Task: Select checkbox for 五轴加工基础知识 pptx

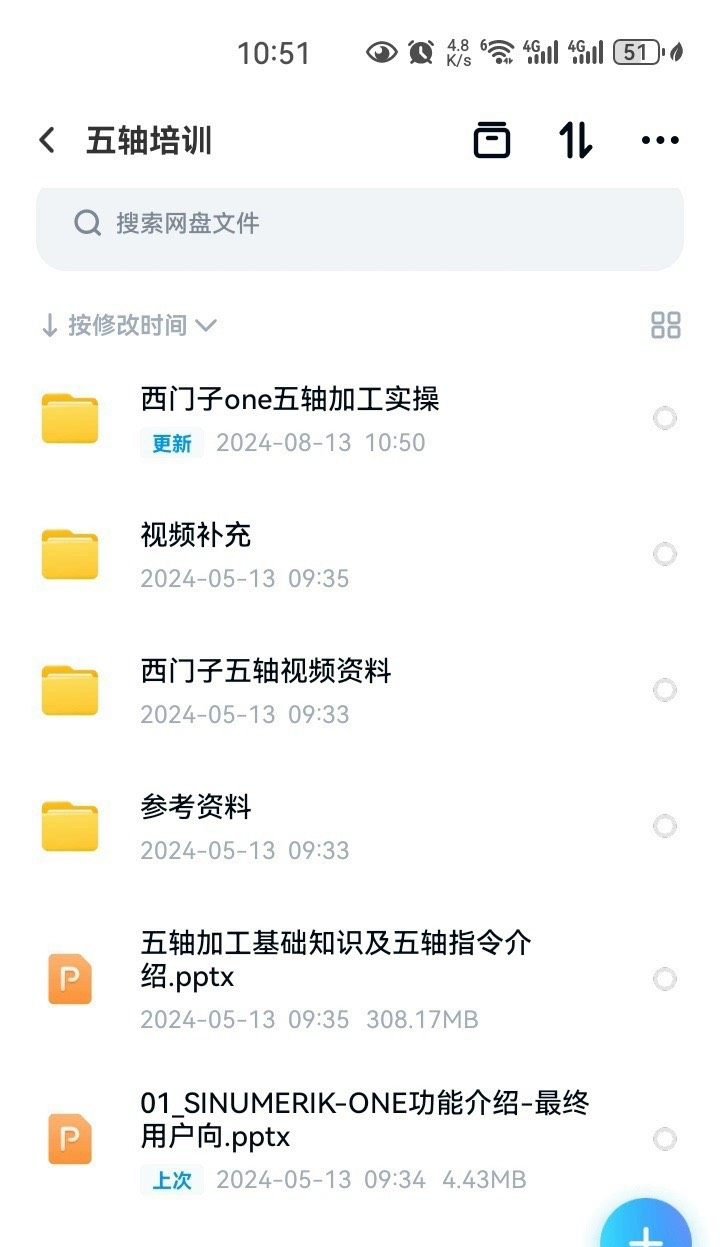Action: pos(665,979)
